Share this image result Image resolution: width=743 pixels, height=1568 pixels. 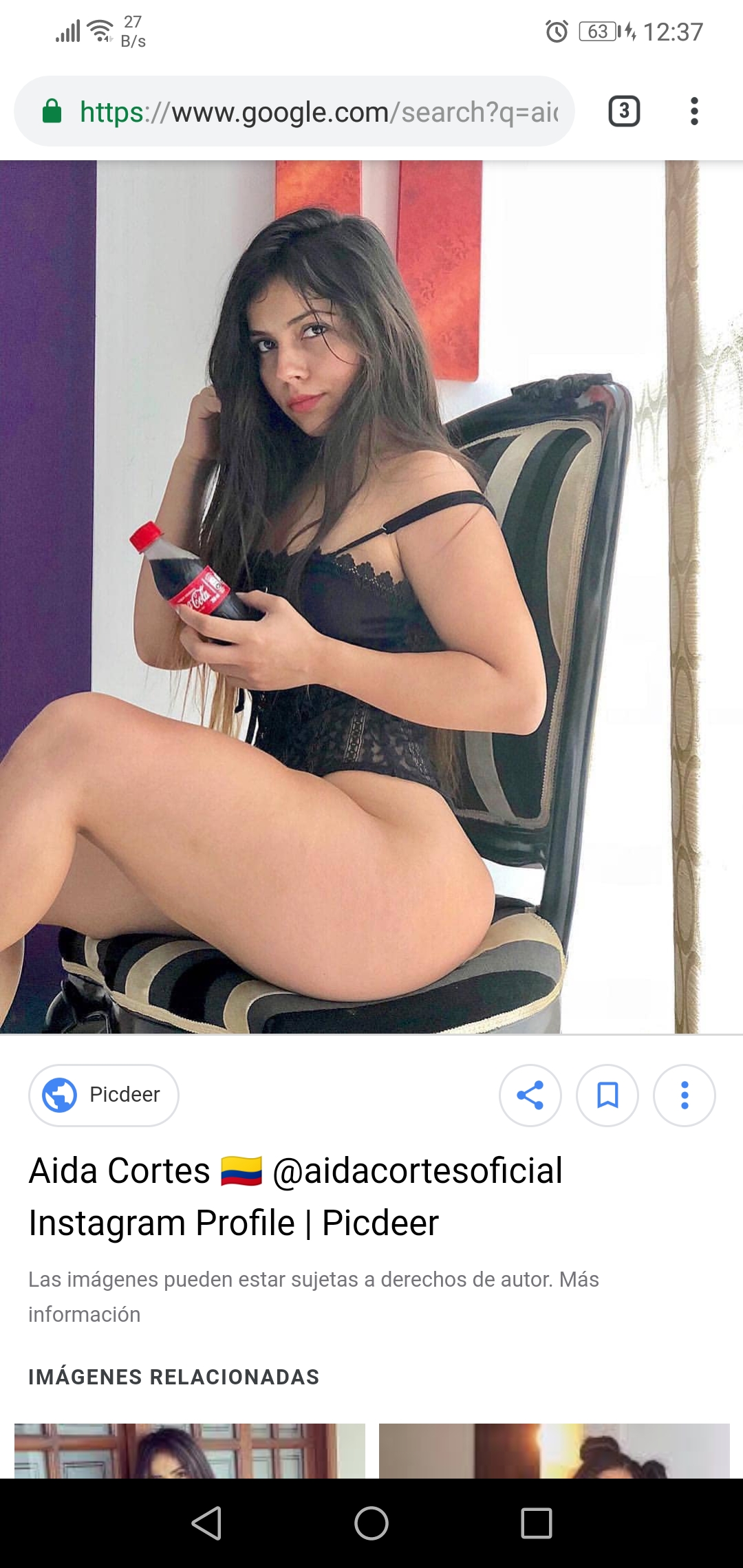pos(530,1095)
